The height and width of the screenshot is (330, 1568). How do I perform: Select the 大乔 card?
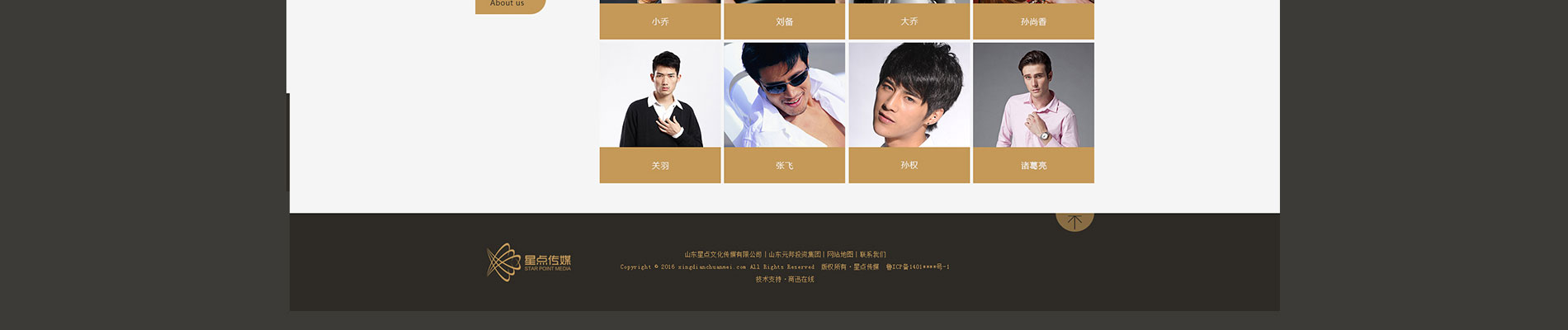click(x=909, y=21)
